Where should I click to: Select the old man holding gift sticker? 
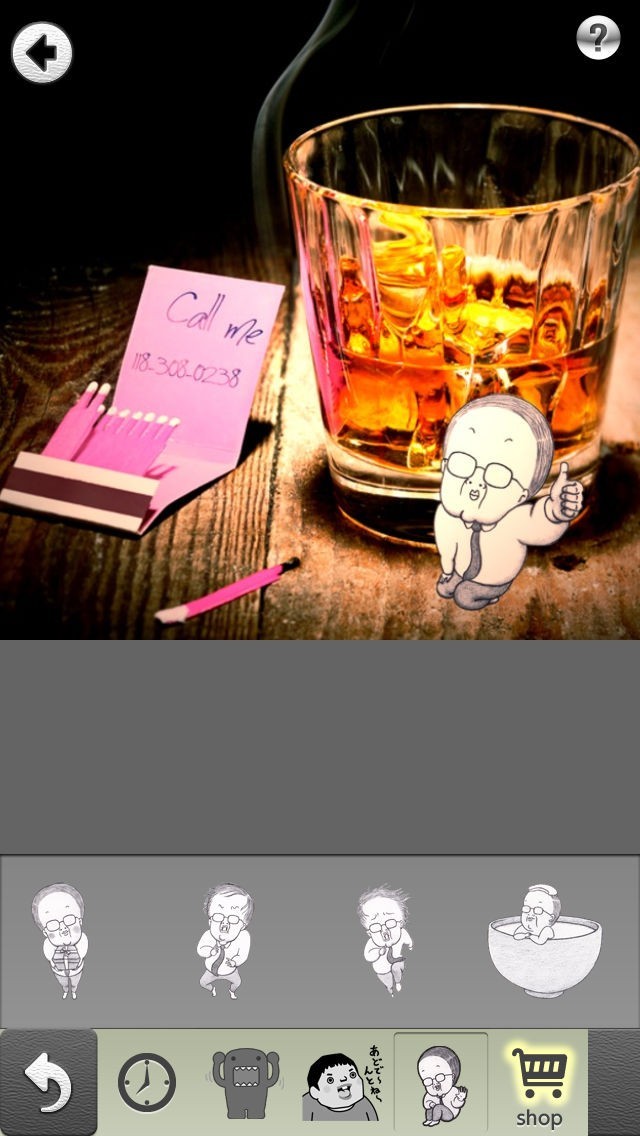(60, 940)
